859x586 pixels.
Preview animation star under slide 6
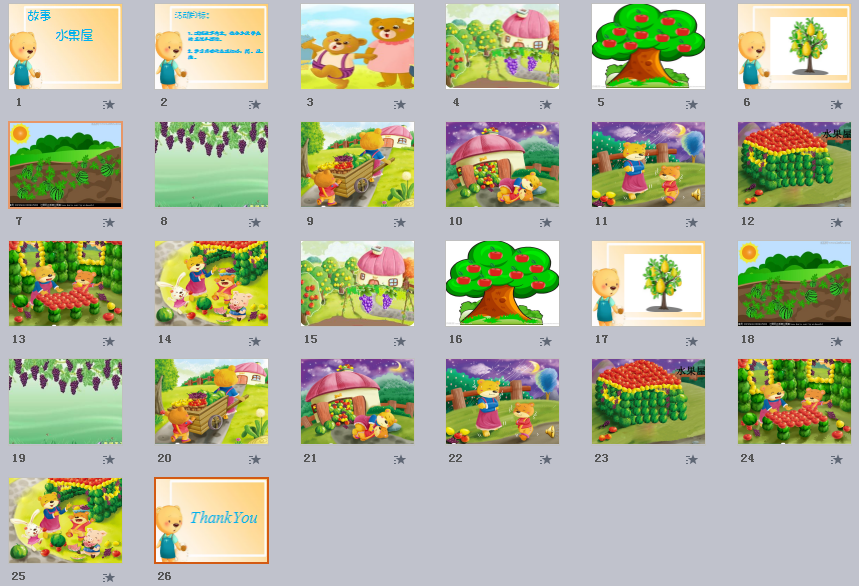click(x=837, y=104)
